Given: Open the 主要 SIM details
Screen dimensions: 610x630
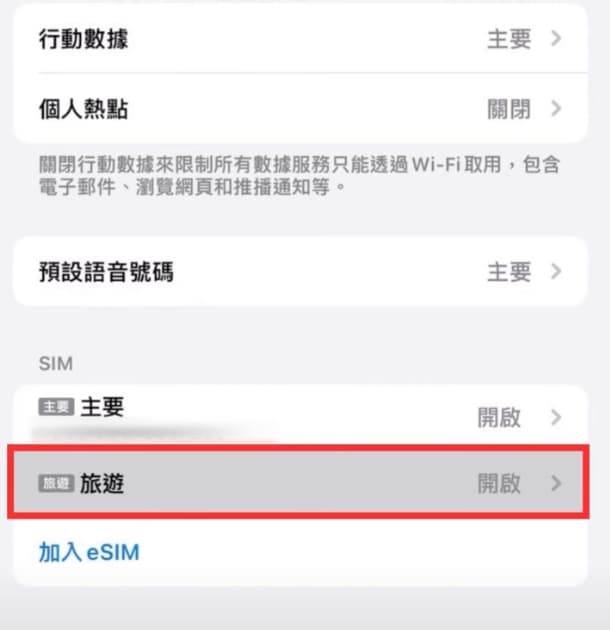Looking at the screenshot, I should (x=300, y=415).
